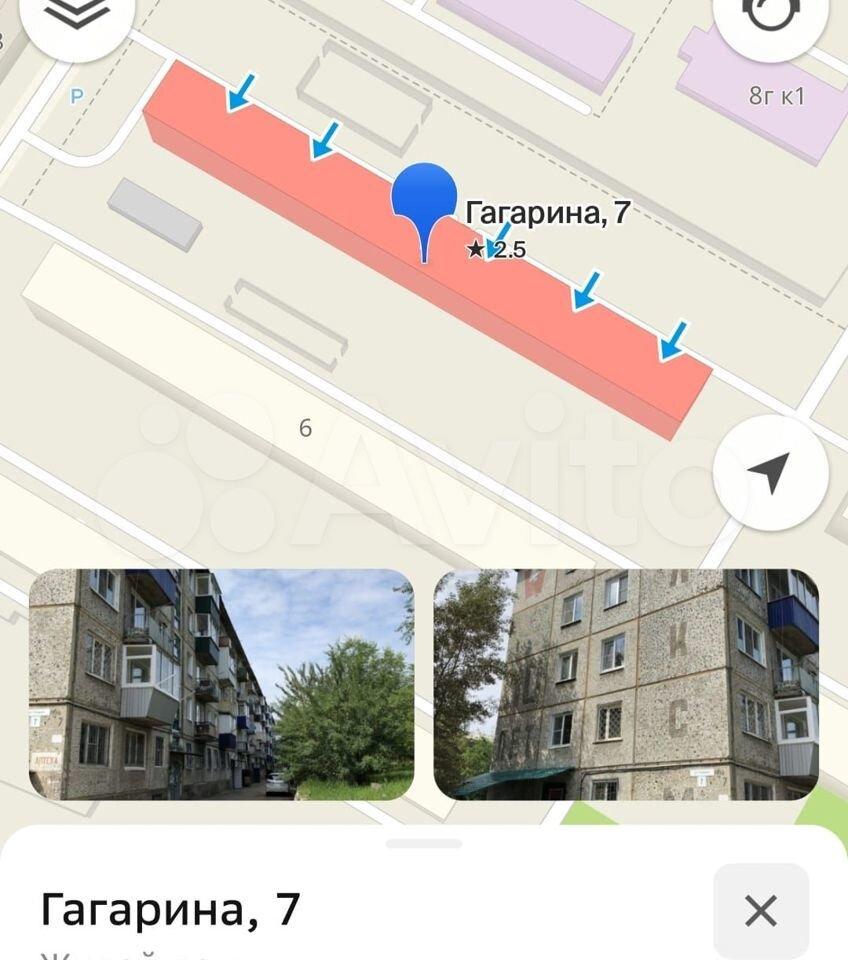Screen dimensions: 848x960
Task: Close the Гагарина, 7 info card
Action: click(x=761, y=911)
